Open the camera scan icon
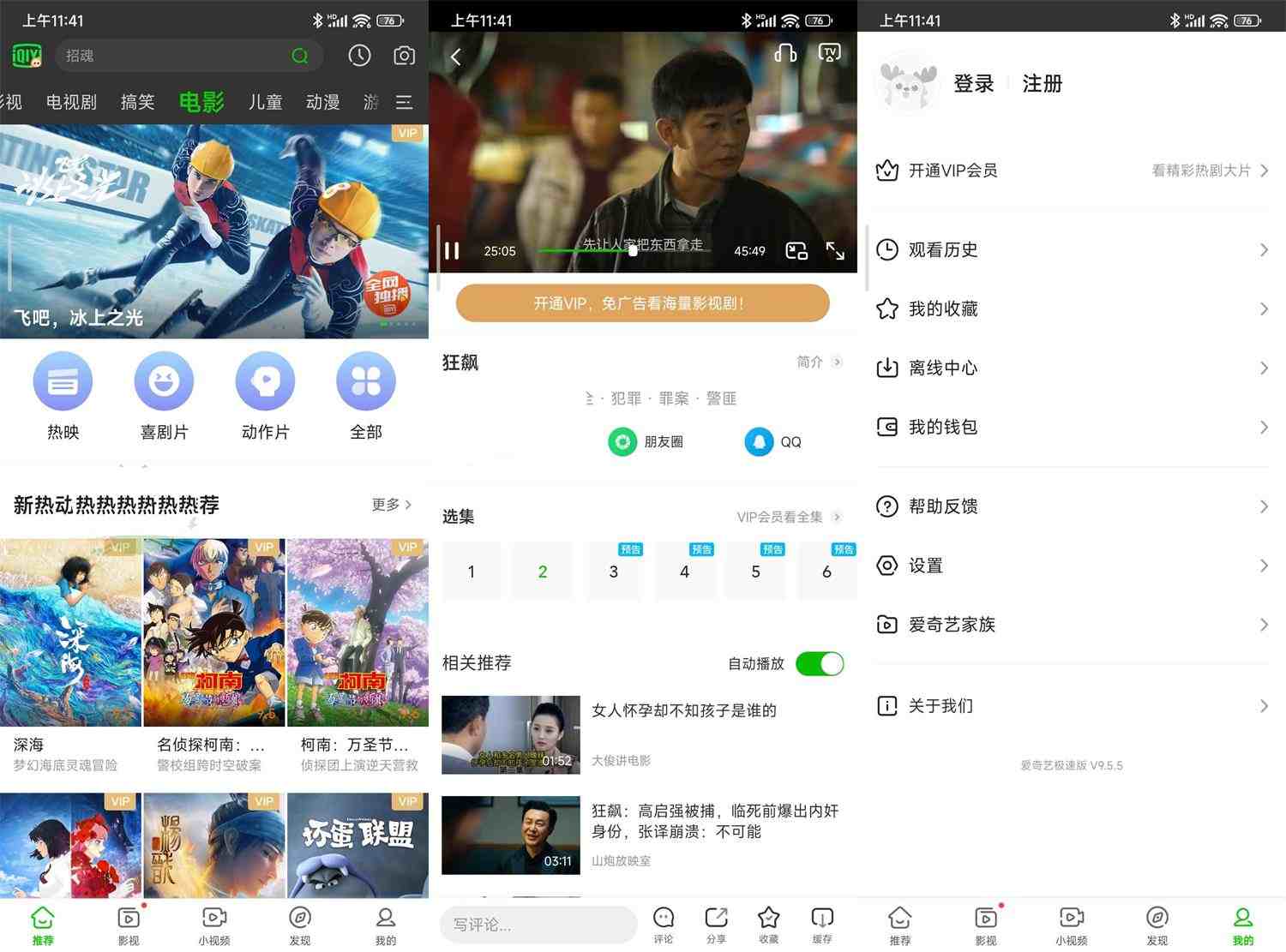This screenshot has height=952, width=1286. click(x=404, y=56)
